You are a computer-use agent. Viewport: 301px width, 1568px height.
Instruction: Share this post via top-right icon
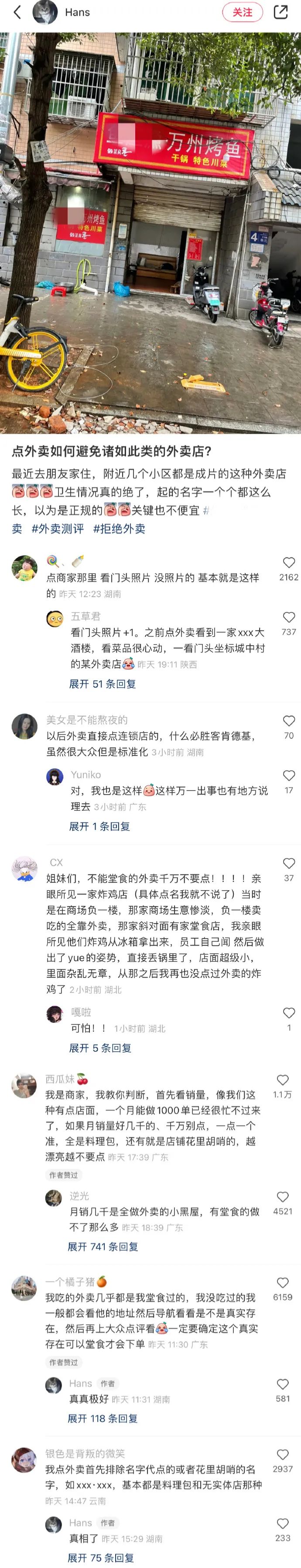point(280,12)
